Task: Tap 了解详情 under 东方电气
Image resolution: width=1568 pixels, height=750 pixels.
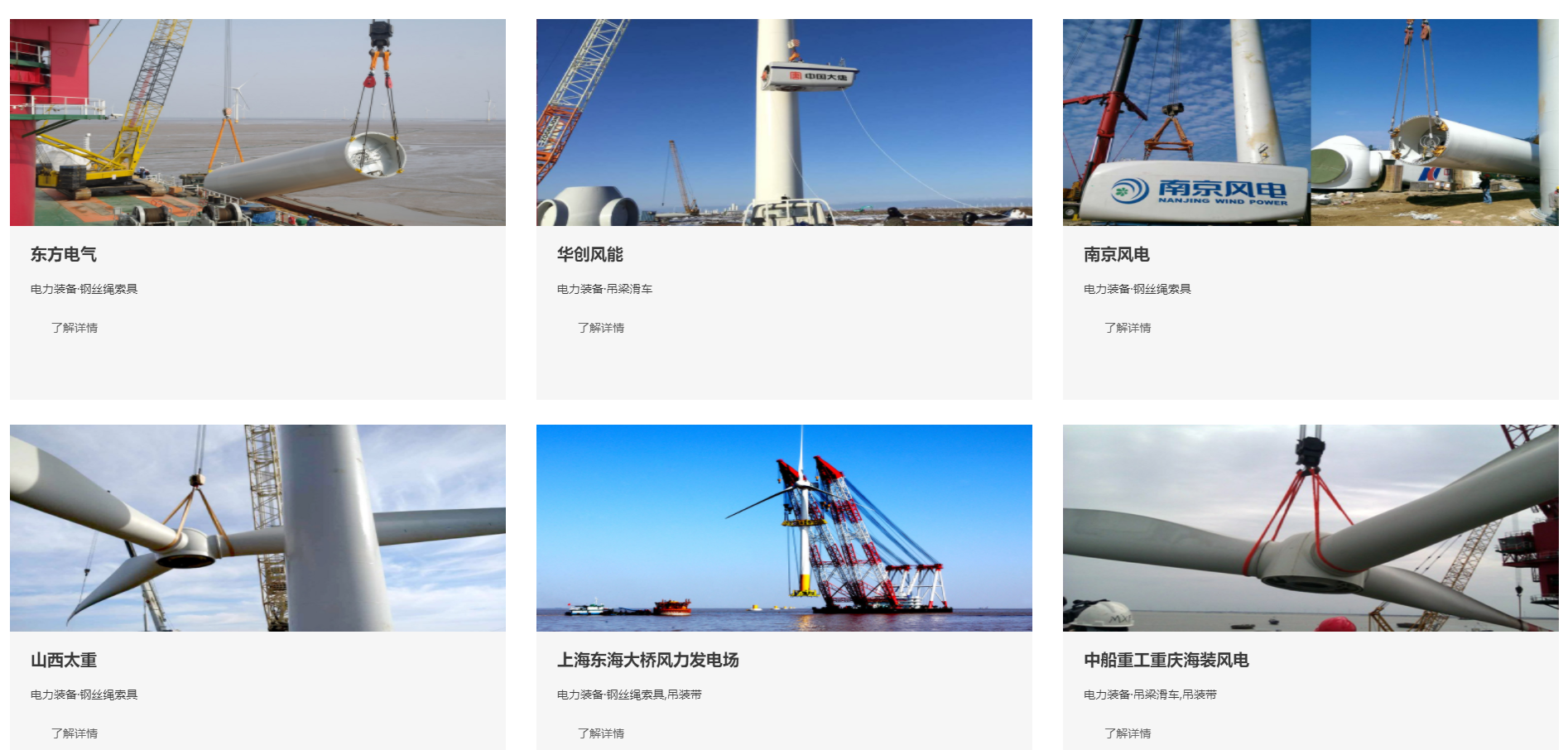Action: point(75,328)
